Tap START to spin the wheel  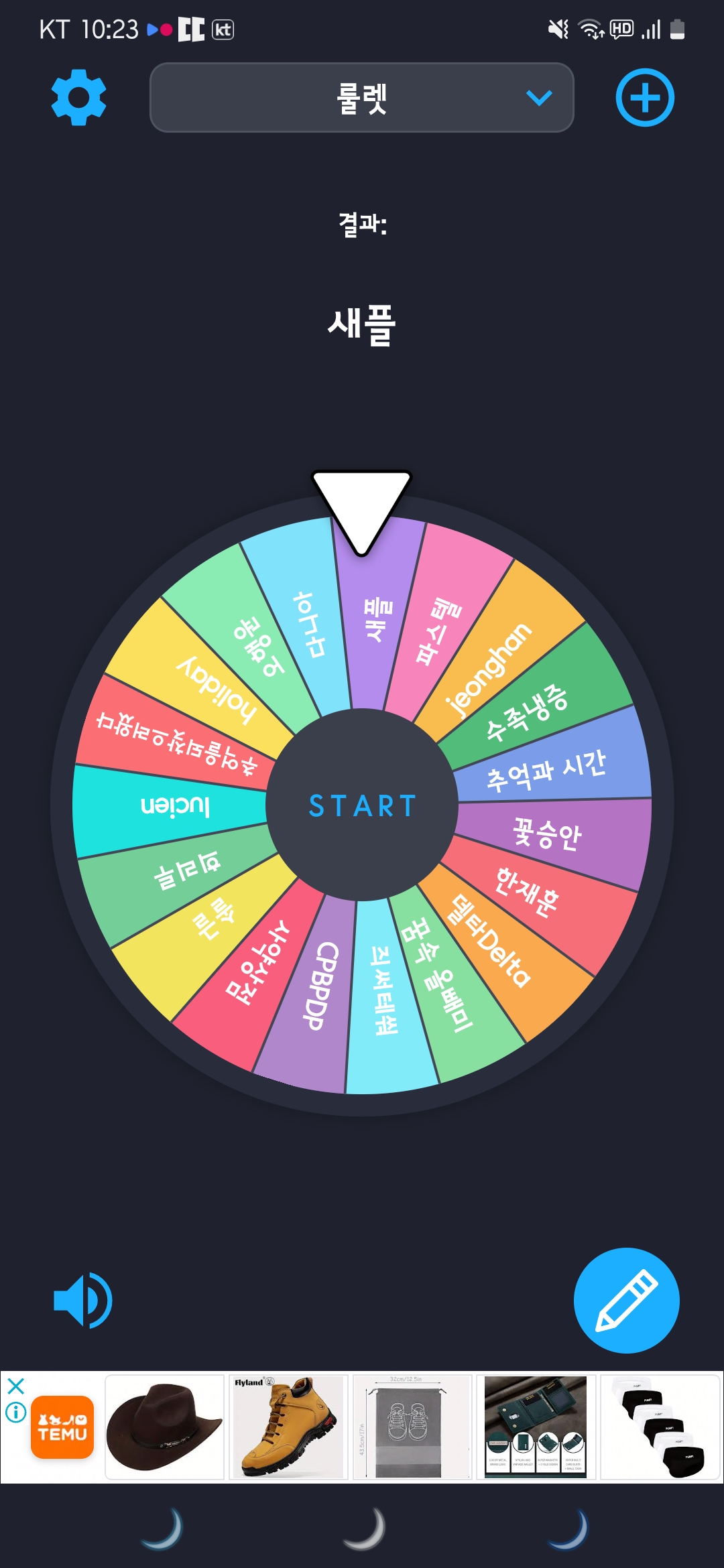[362, 805]
